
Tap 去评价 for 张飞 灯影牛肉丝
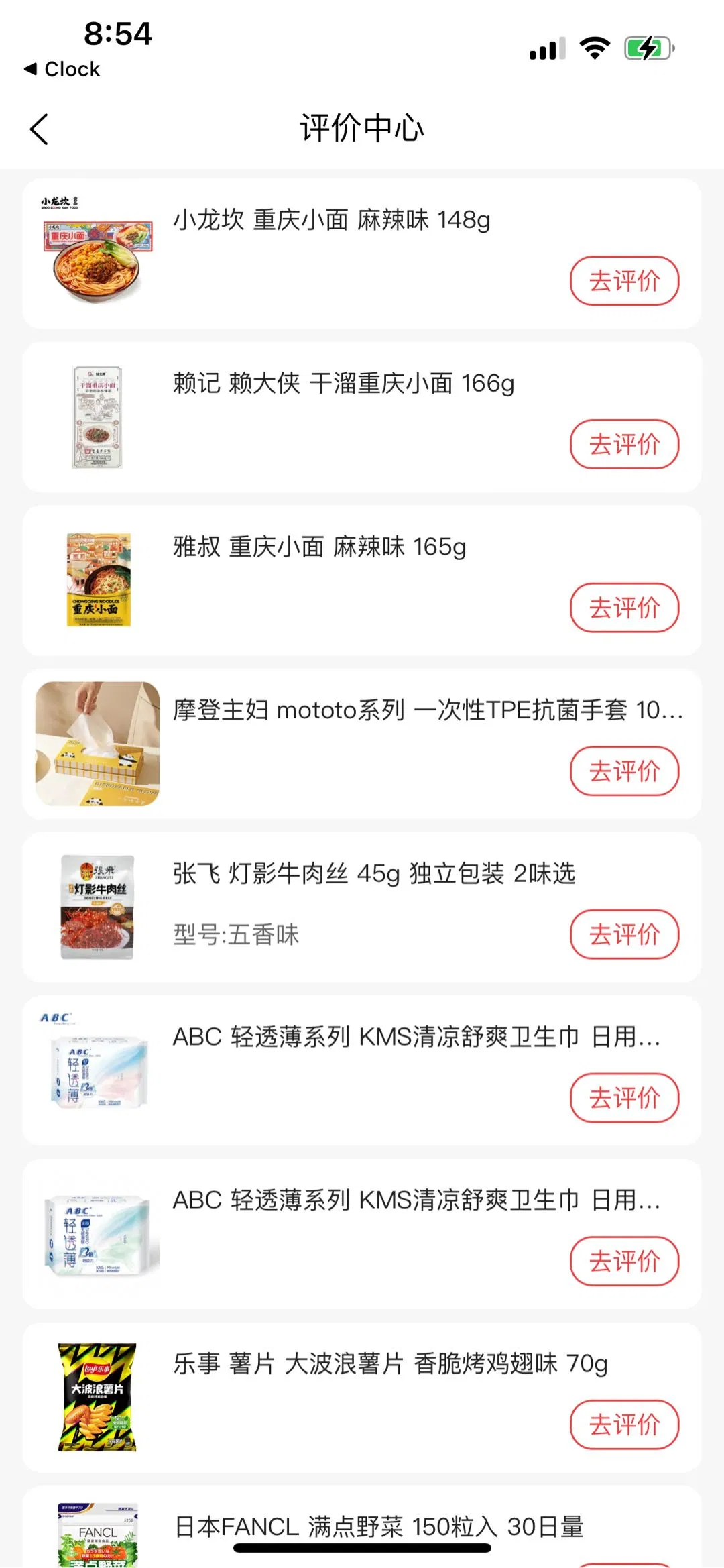(x=624, y=935)
